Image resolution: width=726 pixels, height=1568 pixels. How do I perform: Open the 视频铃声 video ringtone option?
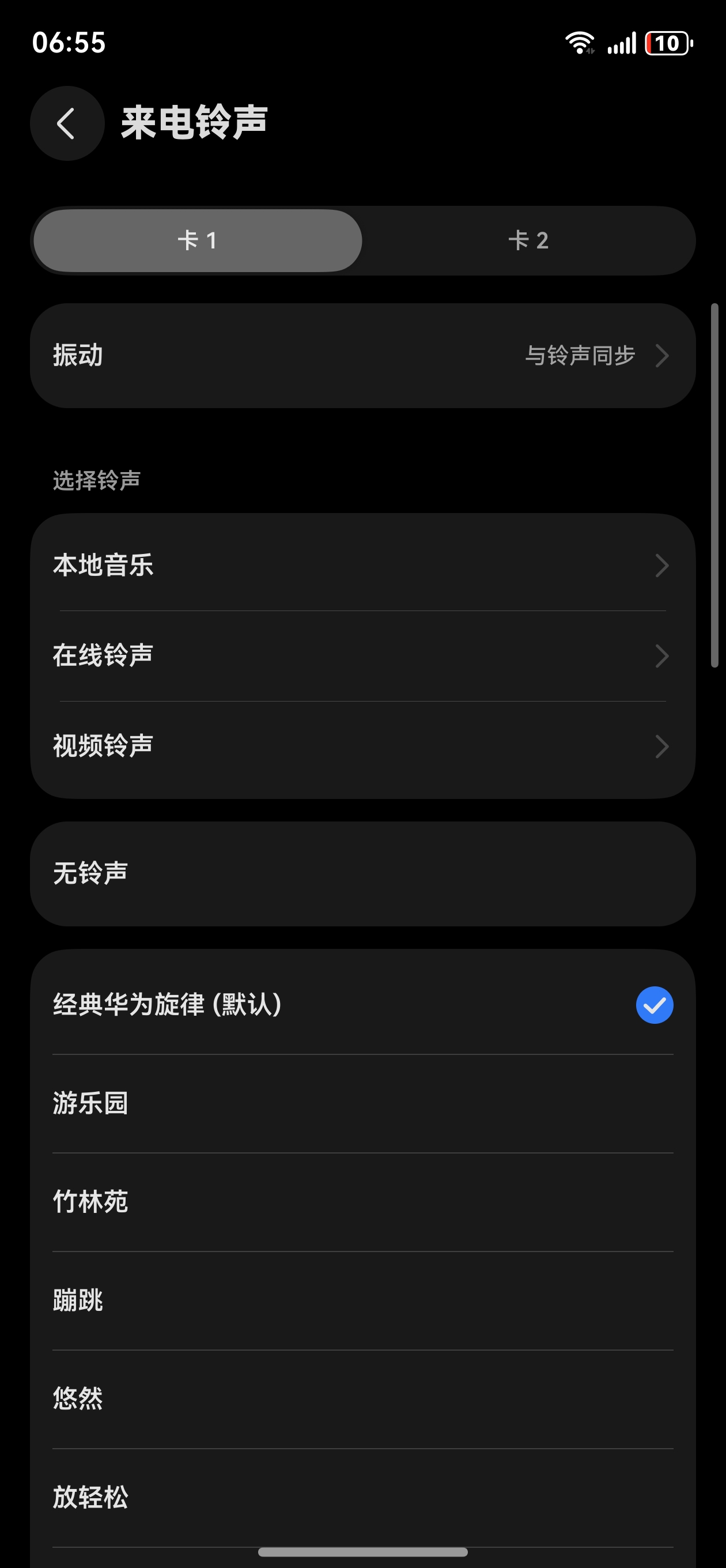point(362,747)
